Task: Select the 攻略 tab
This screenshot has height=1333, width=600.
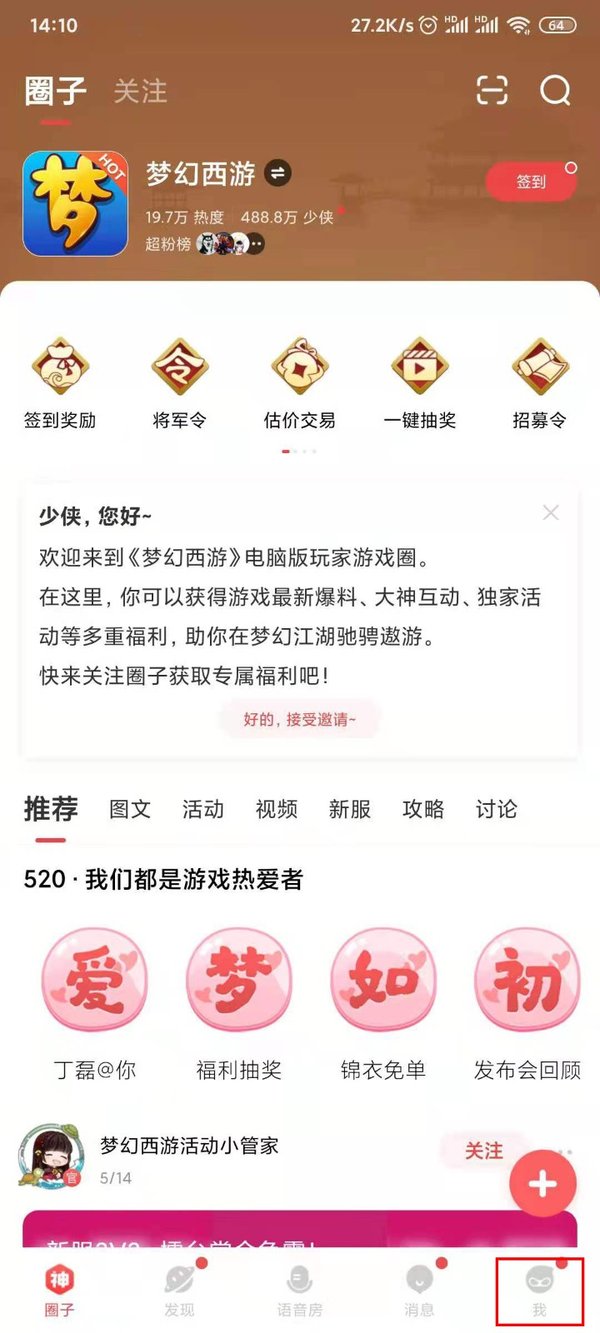Action: (x=423, y=809)
